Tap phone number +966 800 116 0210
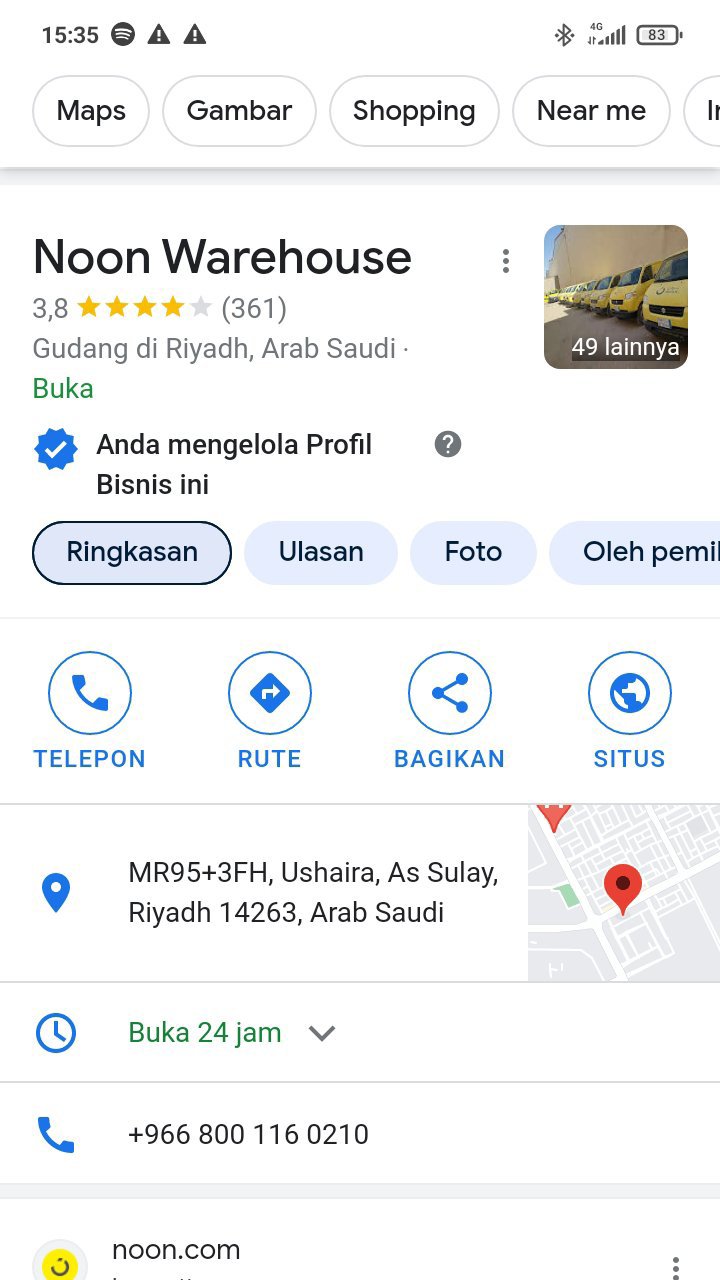Screen dimensions: 720x1280 coord(248,1134)
